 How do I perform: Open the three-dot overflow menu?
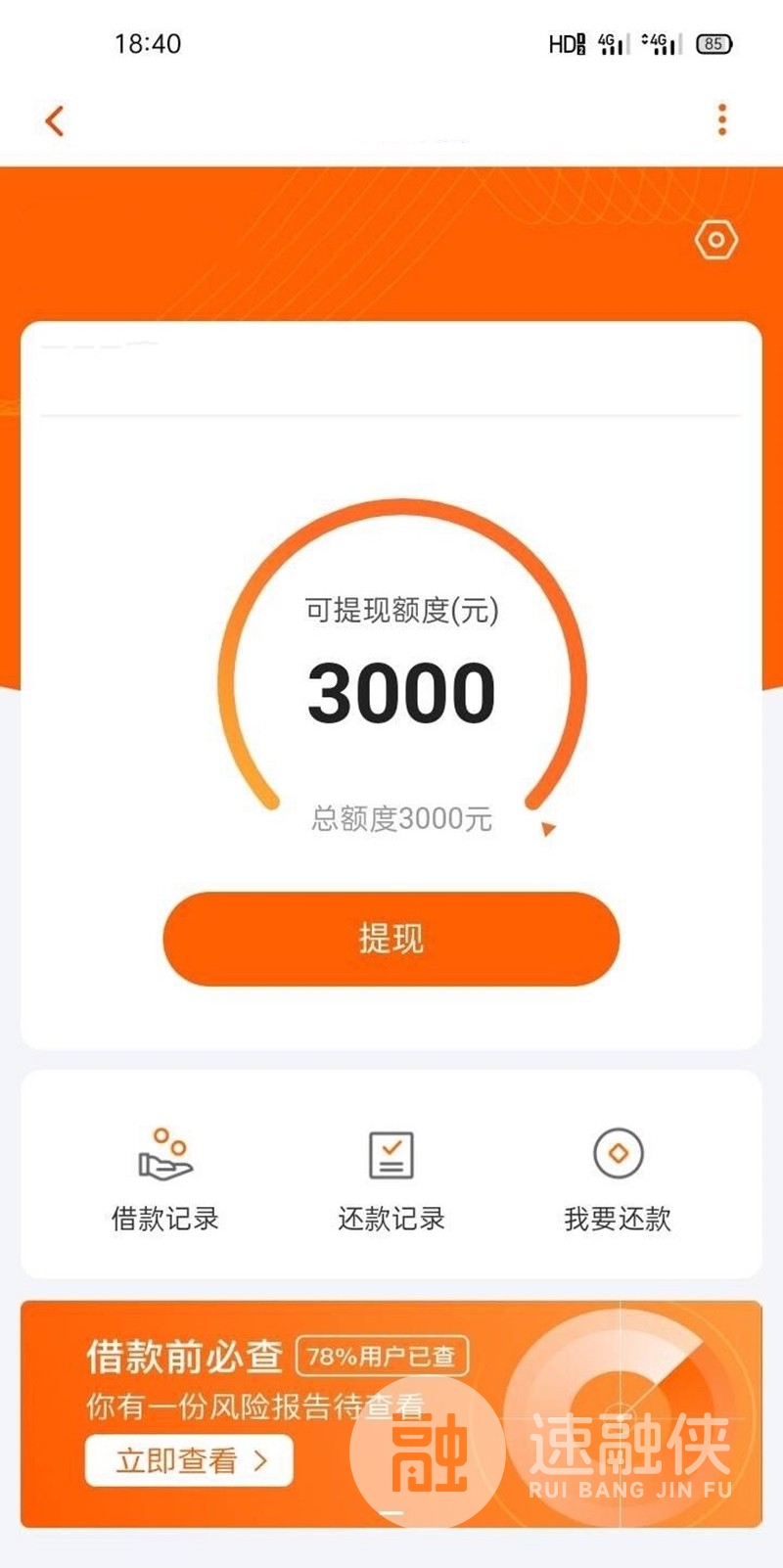pyautogui.click(x=722, y=119)
